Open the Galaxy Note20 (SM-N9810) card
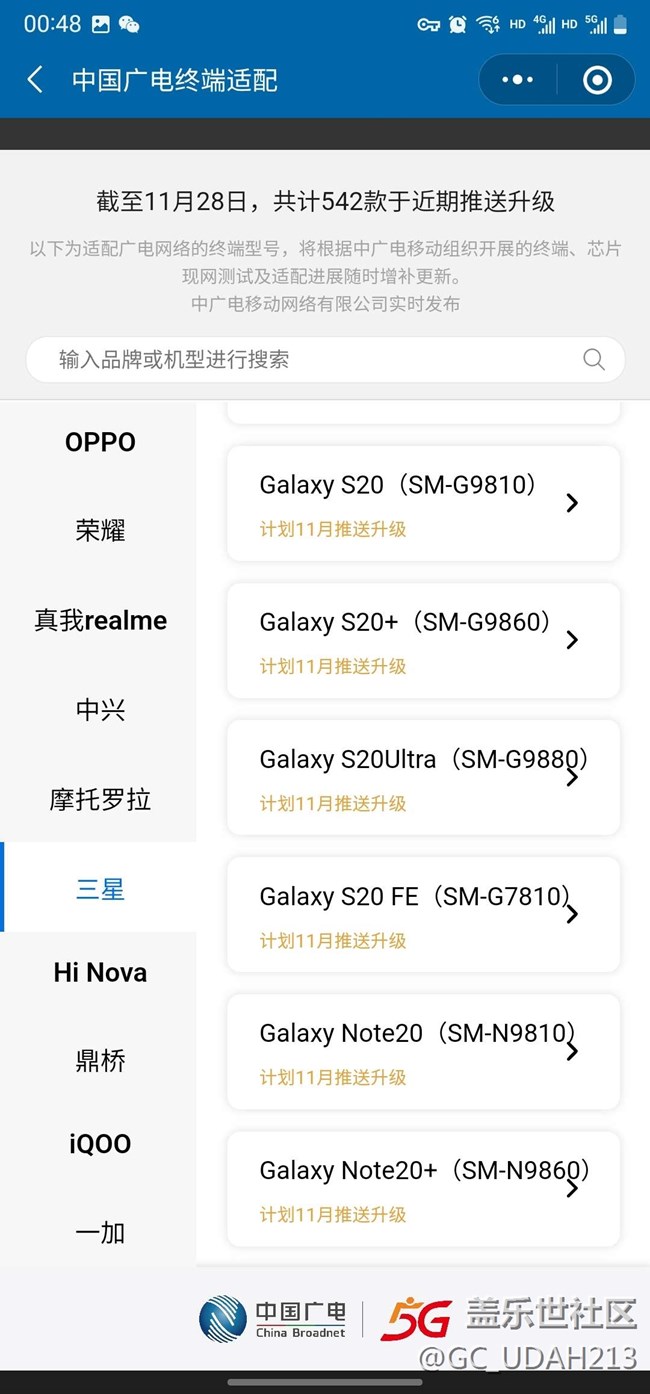650x1394 pixels. click(423, 1051)
